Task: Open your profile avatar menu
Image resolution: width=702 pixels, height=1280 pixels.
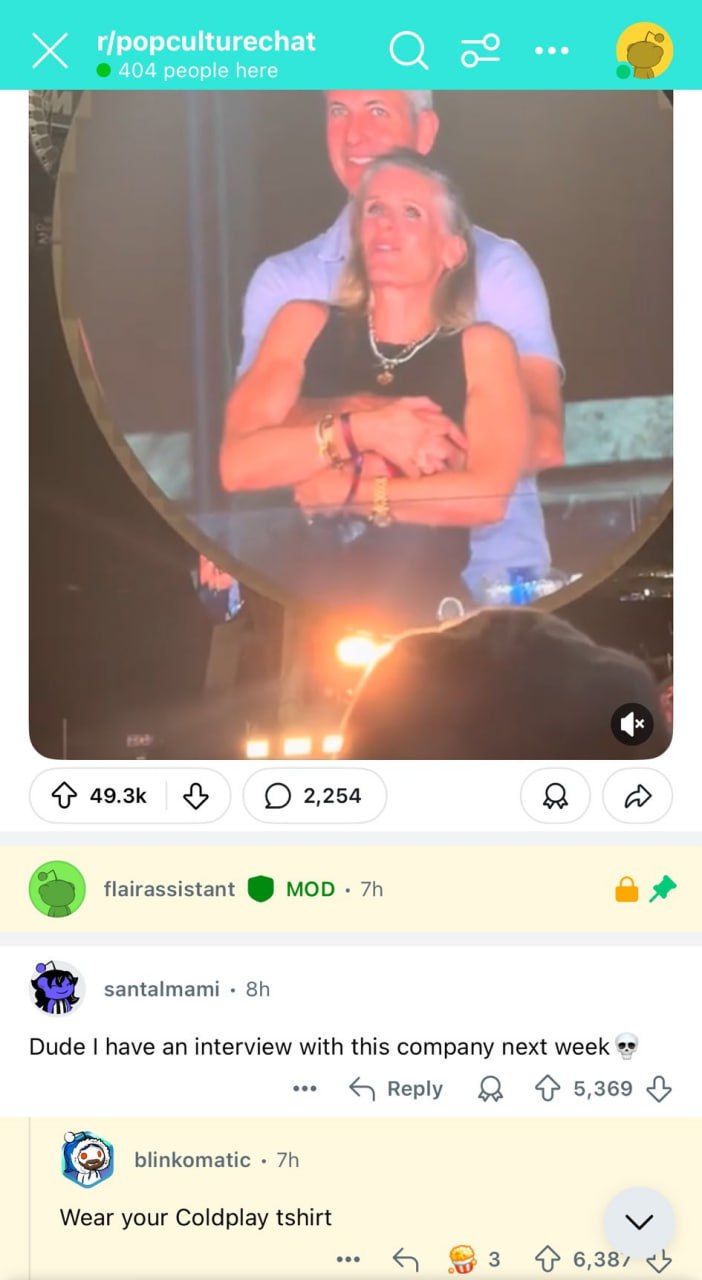Action: click(x=643, y=50)
